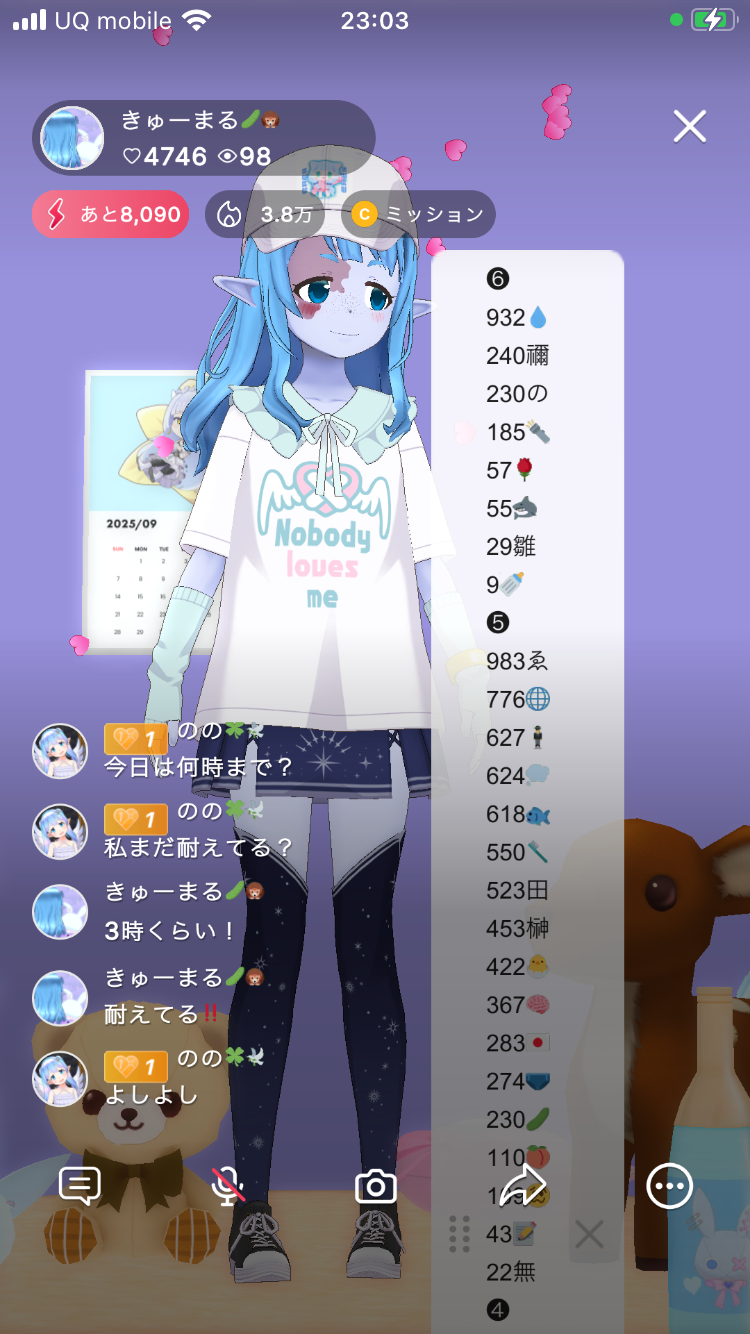Tap the memo panel grip handle
This screenshot has width=750, height=1334.
click(x=460, y=1234)
